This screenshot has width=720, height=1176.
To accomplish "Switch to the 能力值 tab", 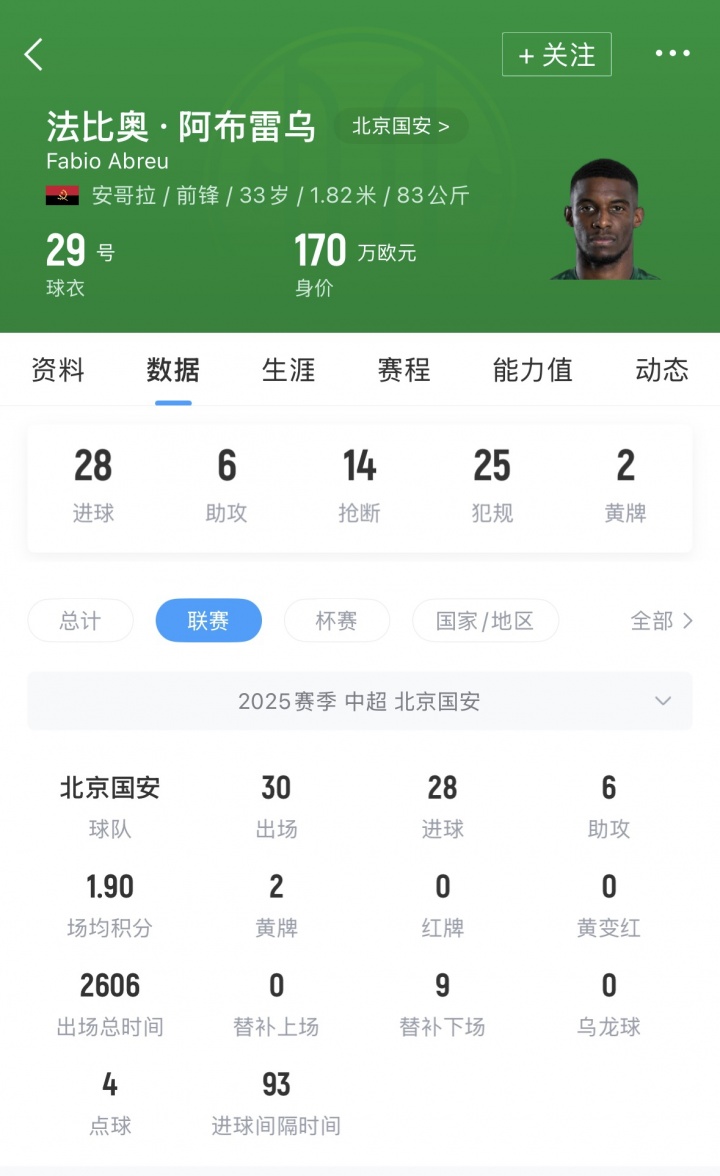I will click(532, 370).
